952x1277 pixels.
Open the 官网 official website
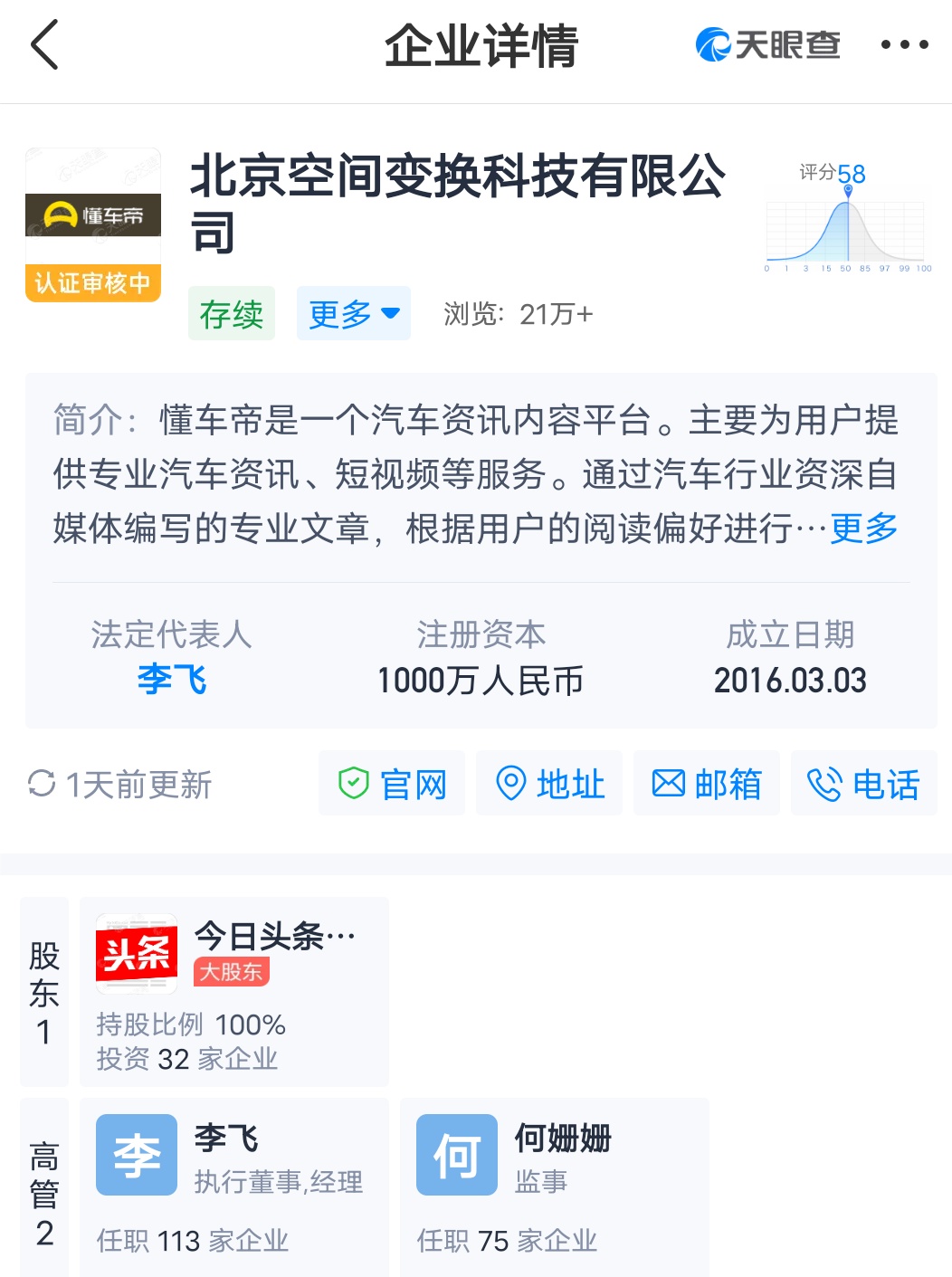pyautogui.click(x=392, y=784)
